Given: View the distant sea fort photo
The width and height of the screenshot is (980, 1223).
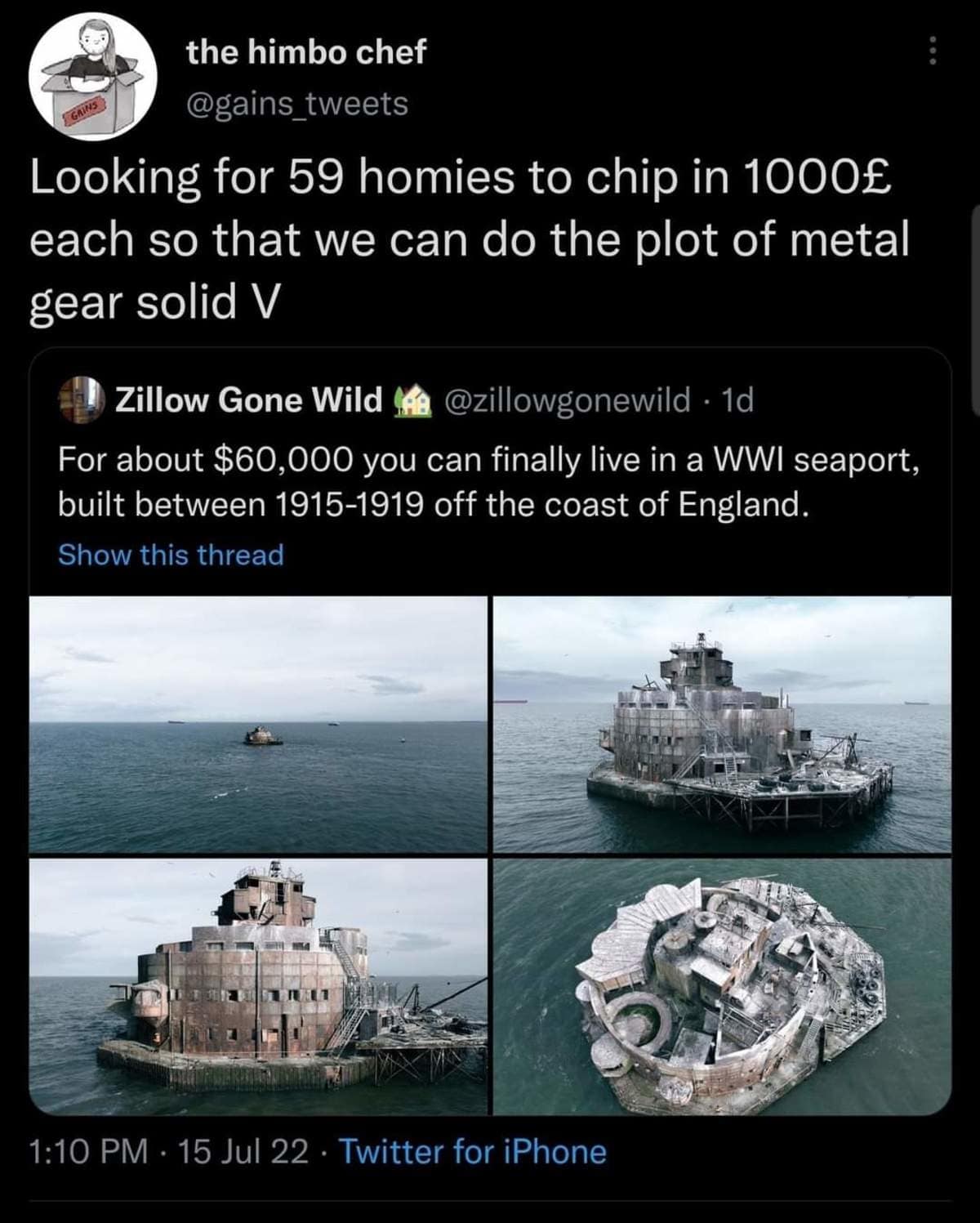Looking at the screenshot, I should coord(258,725).
